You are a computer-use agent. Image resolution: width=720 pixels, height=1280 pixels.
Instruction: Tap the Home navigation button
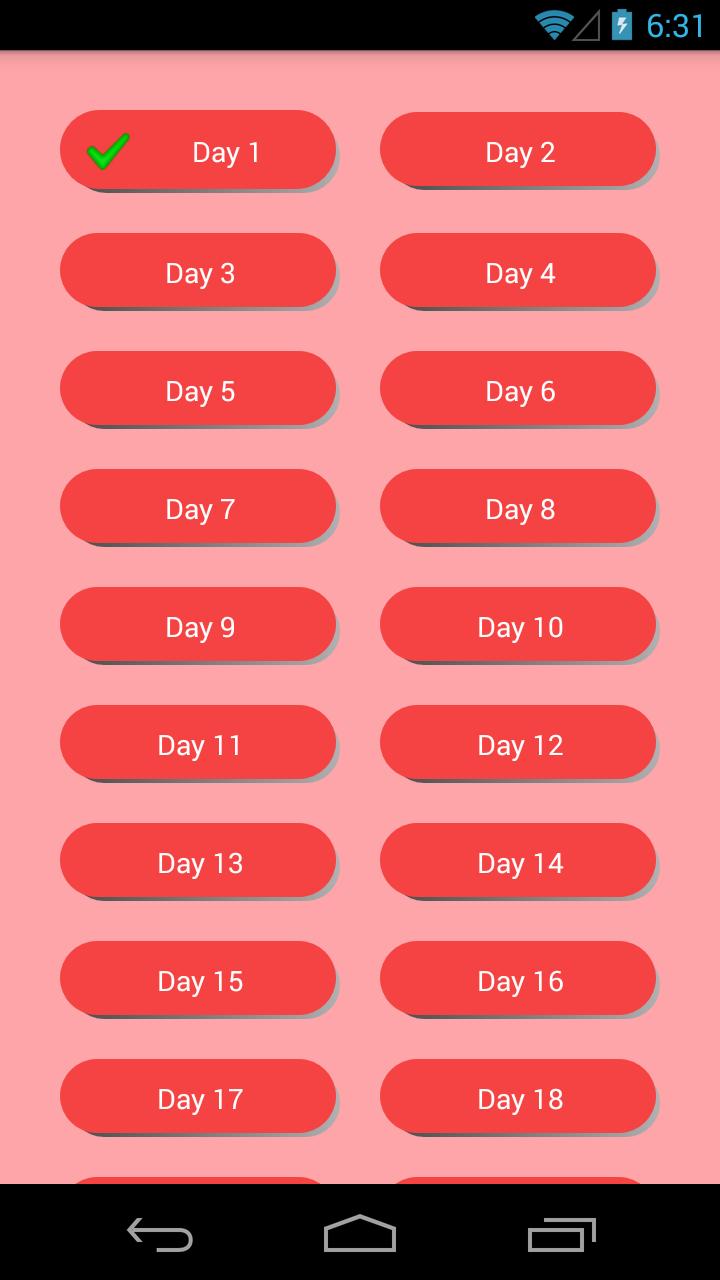click(x=360, y=1236)
